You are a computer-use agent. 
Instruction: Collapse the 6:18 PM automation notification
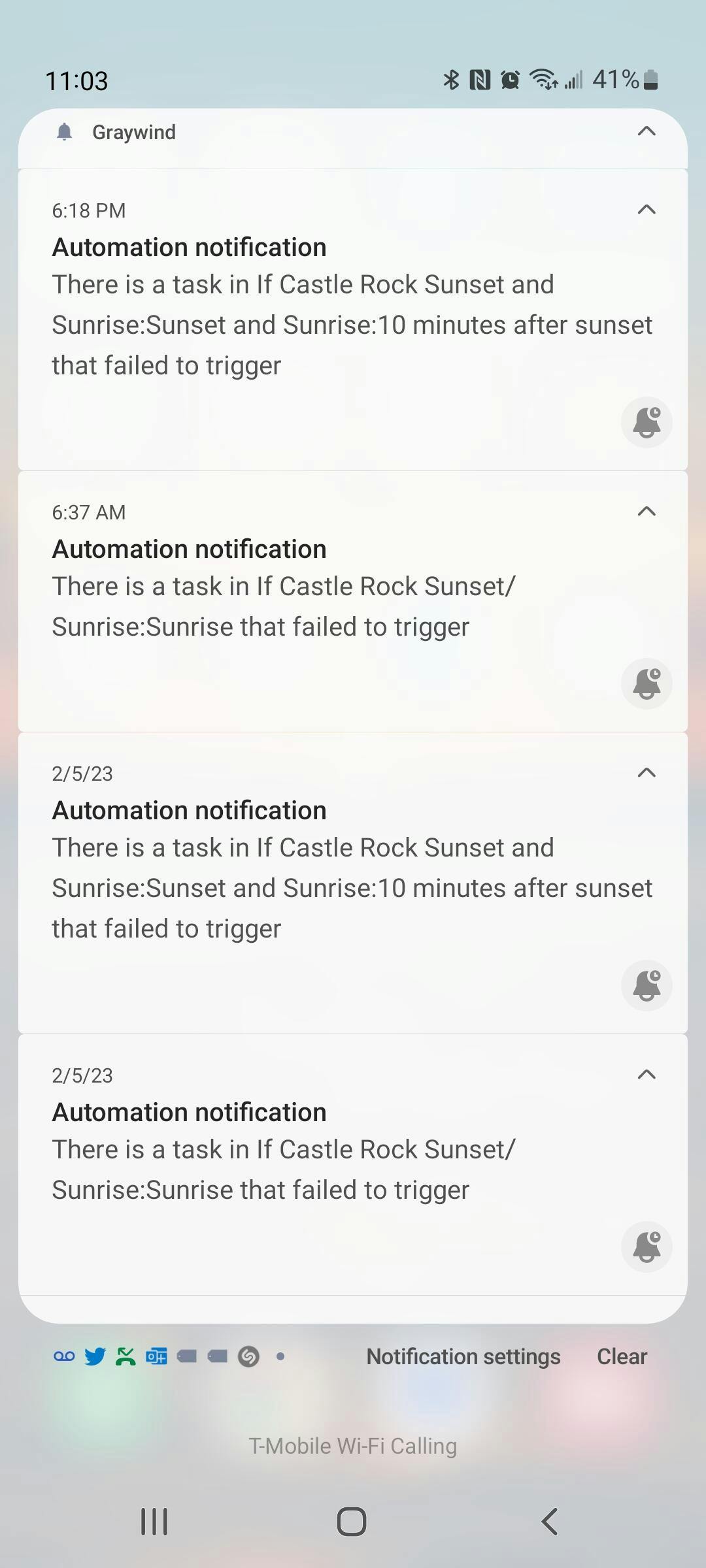point(646,210)
